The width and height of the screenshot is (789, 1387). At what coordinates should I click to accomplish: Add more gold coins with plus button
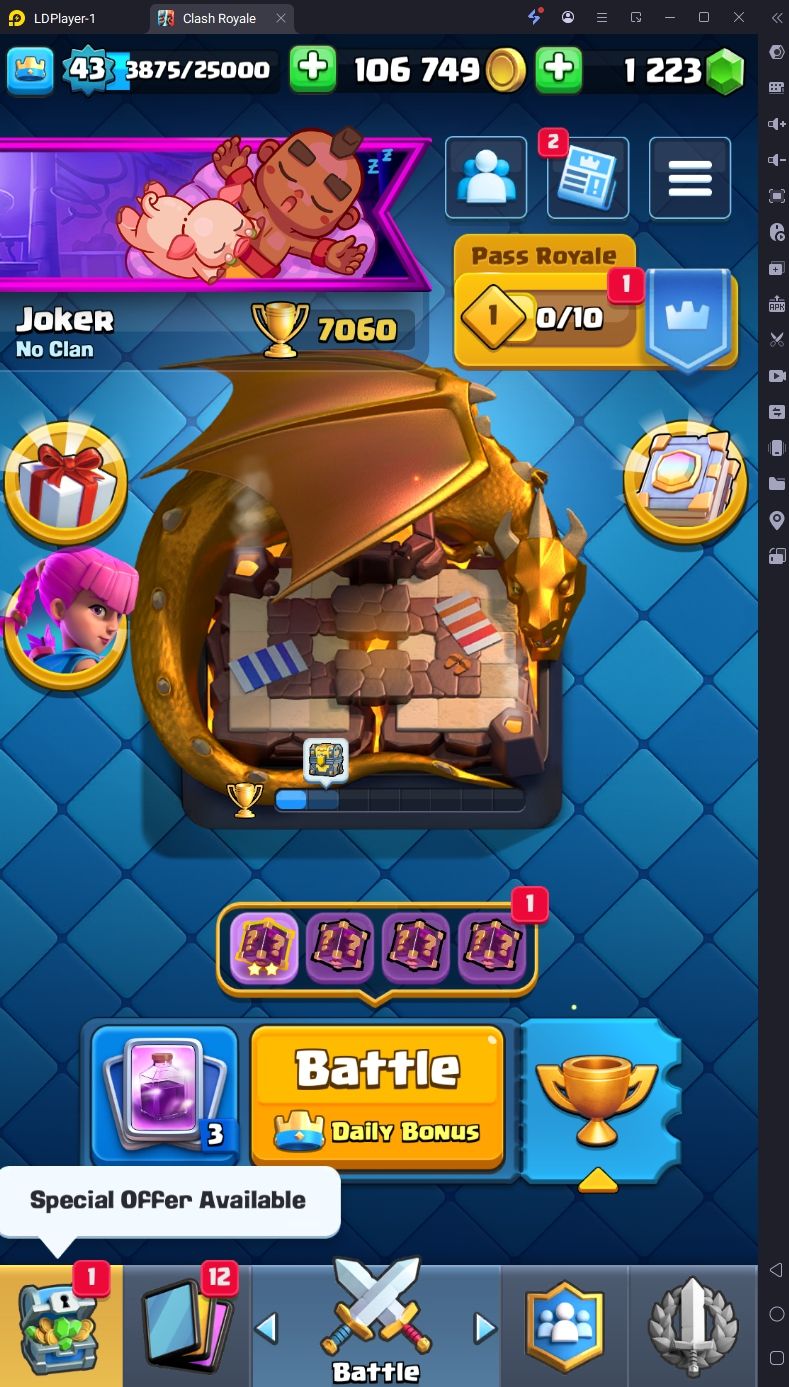[313, 68]
